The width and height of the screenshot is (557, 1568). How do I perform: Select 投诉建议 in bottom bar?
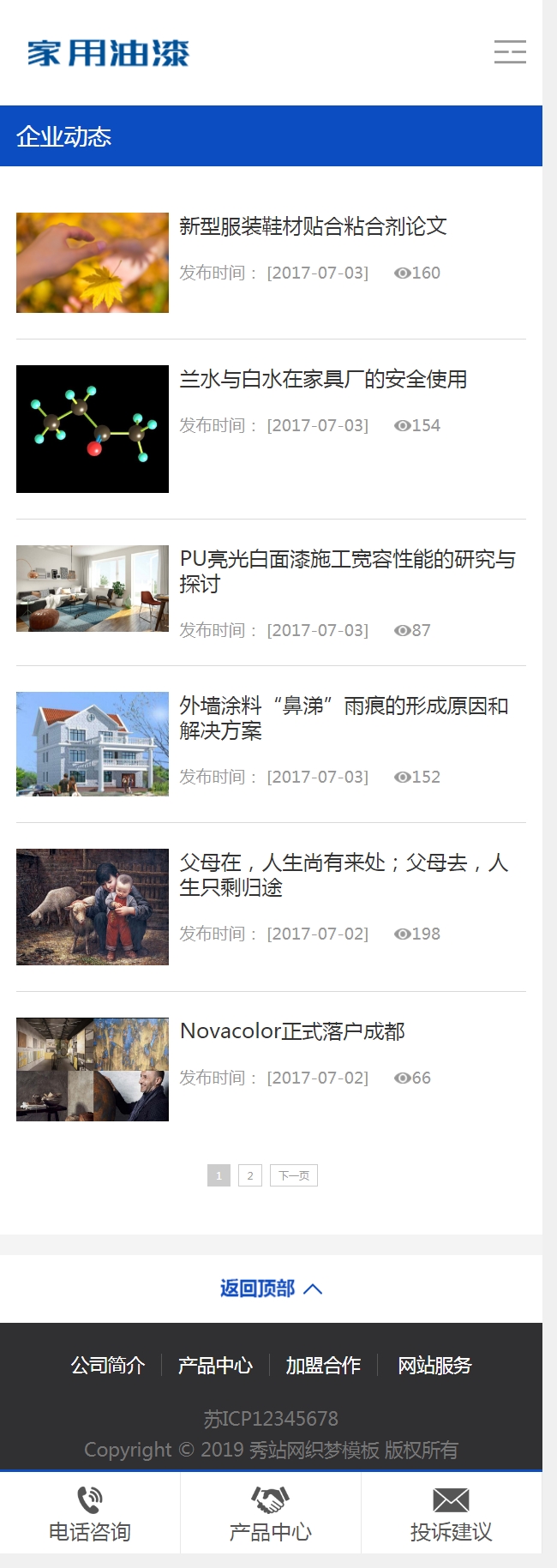tap(451, 1514)
